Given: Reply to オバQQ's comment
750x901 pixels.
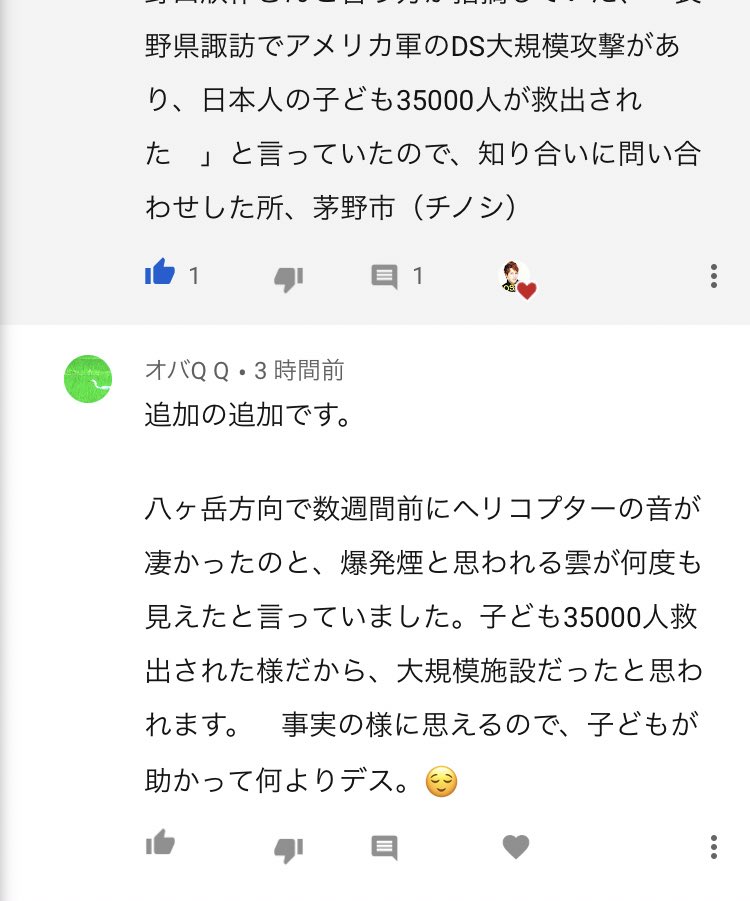Looking at the screenshot, I should pyautogui.click(x=385, y=848).
